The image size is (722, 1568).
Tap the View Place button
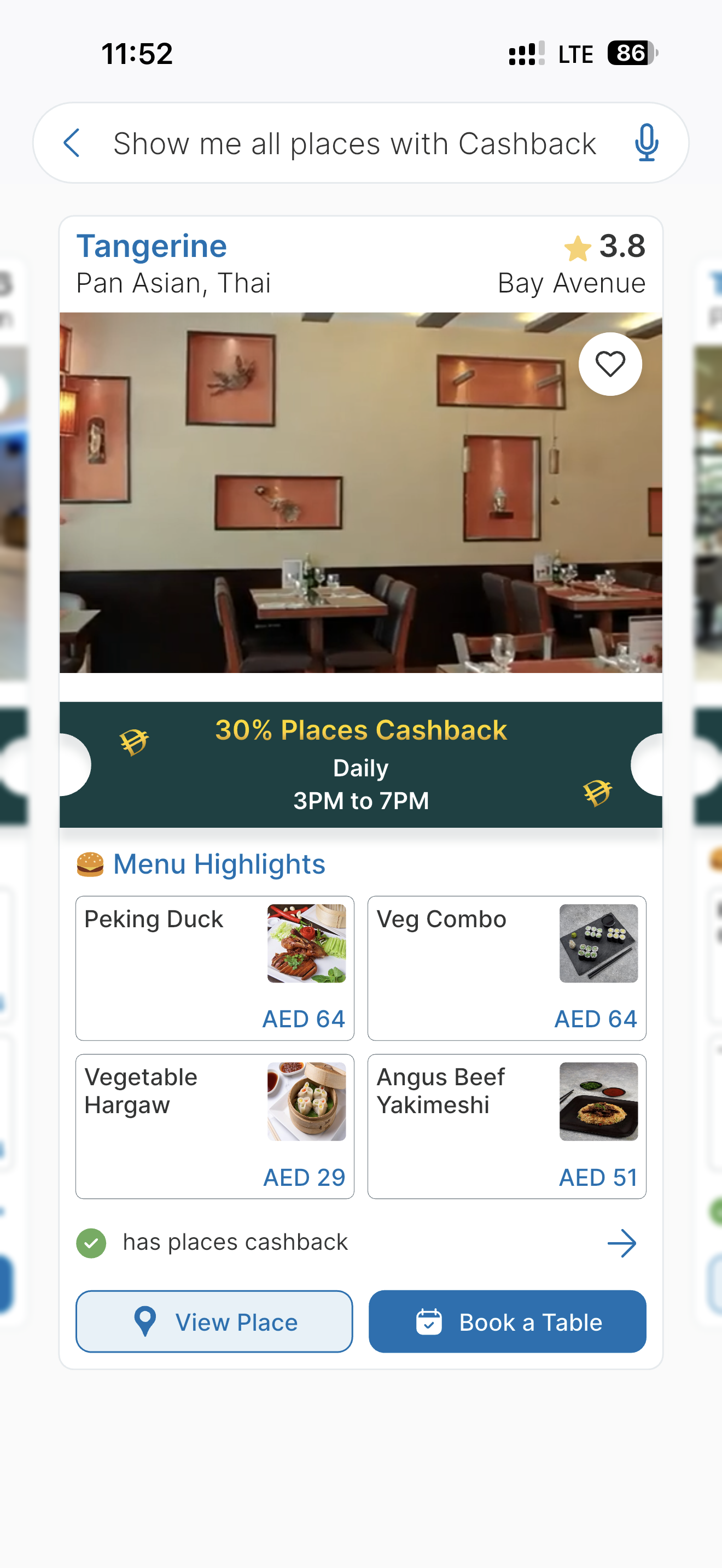pos(214,1321)
